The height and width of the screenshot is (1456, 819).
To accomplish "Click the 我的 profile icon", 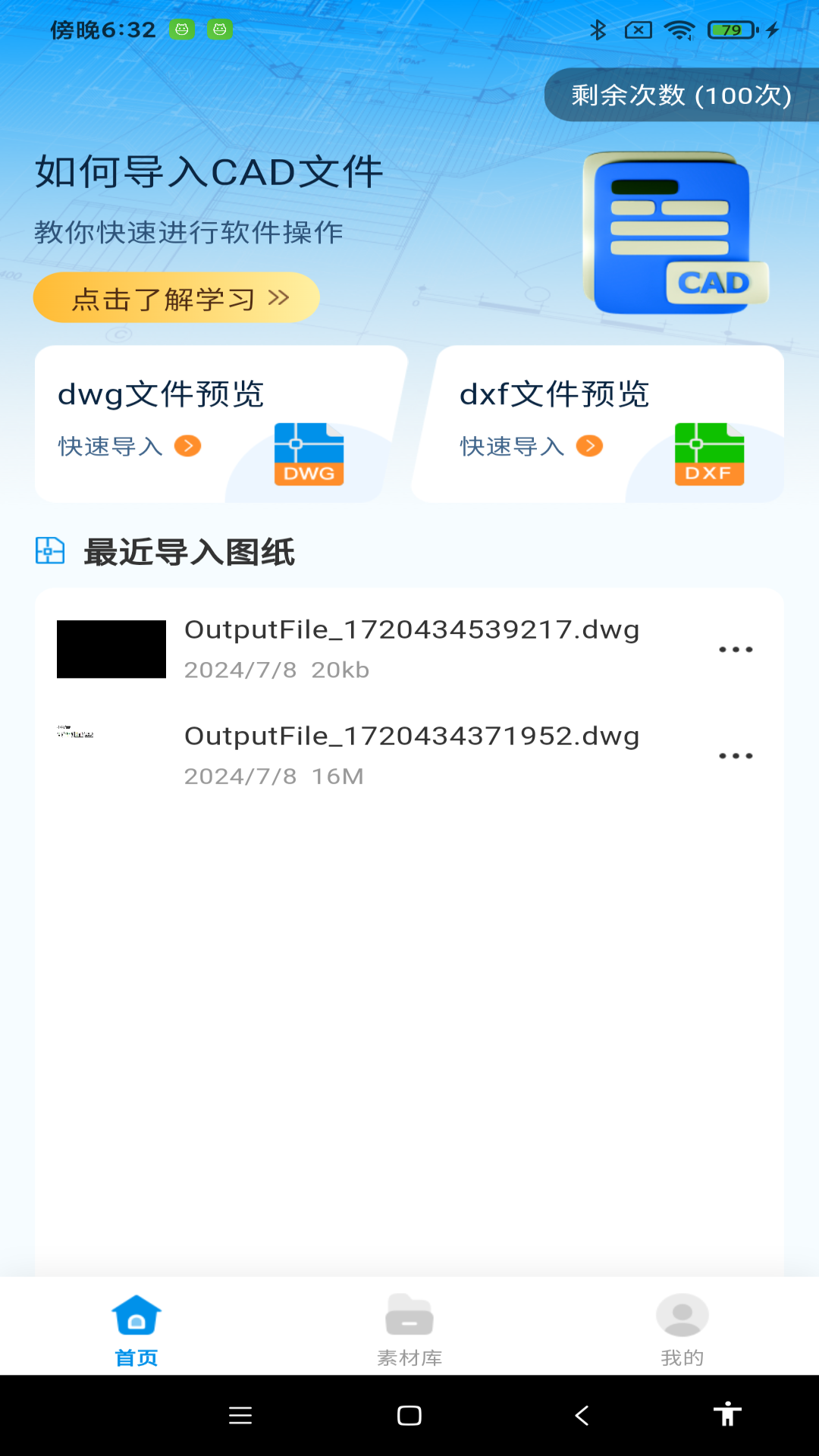I will tap(681, 1313).
